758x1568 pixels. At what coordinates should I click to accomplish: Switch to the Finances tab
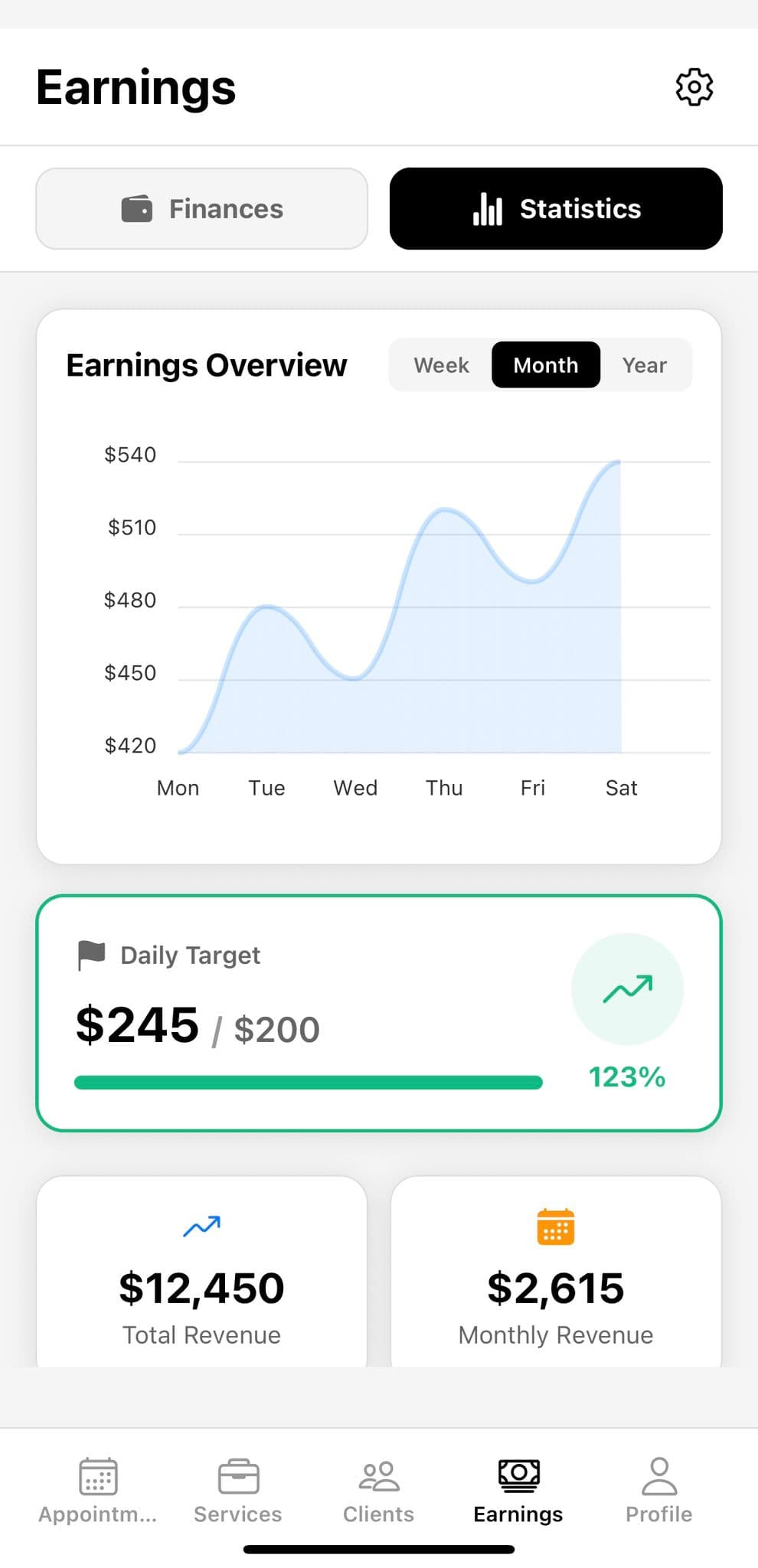[x=201, y=208]
